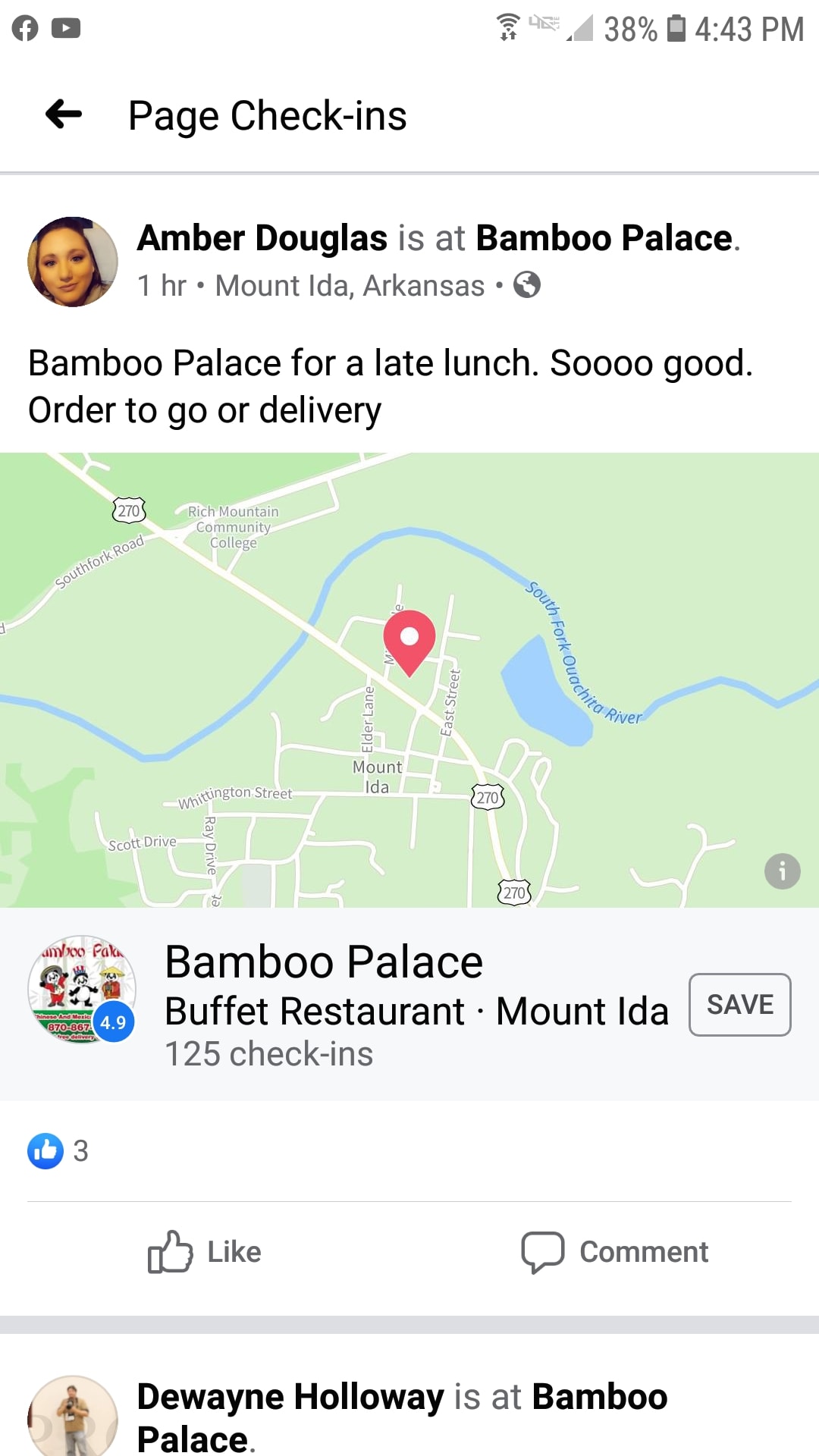Tap the back arrow to leave Page Check-ins
The image size is (819, 1456).
pyautogui.click(x=64, y=115)
